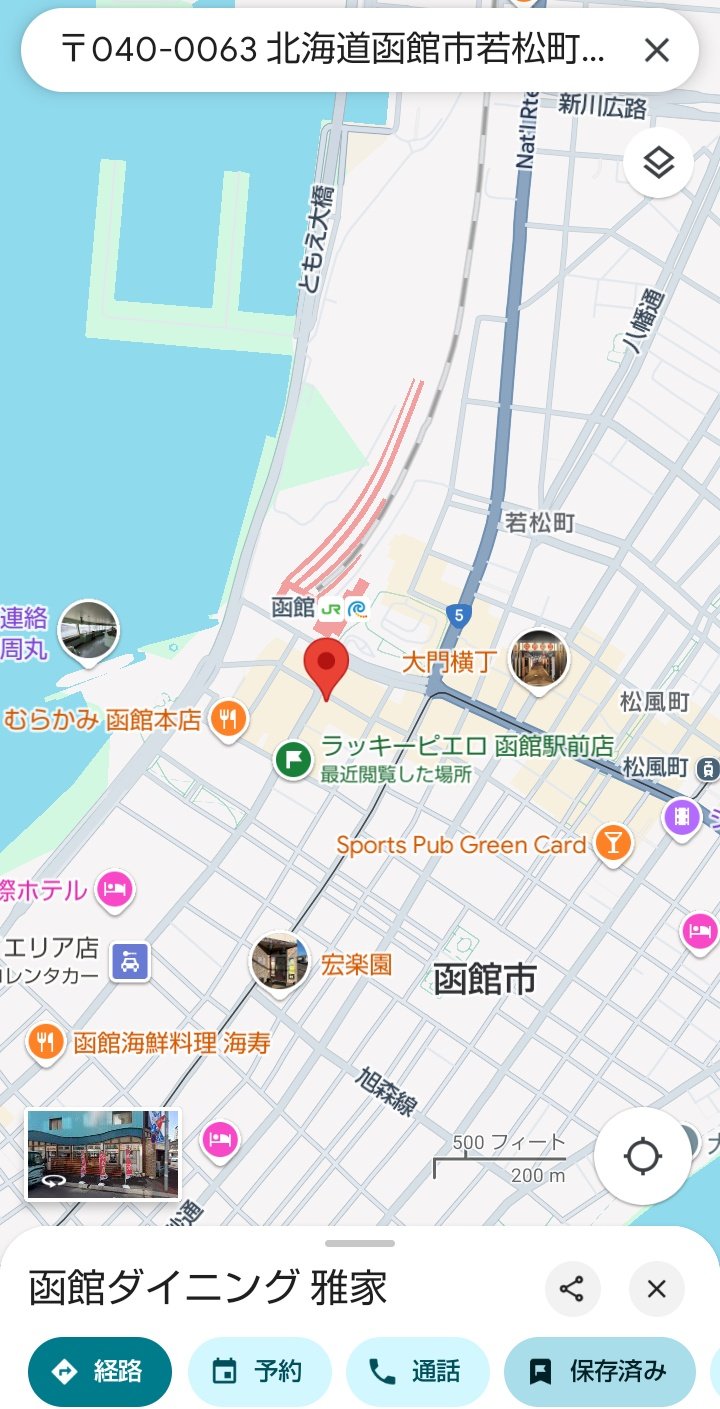The image size is (720, 1409).
Task: Select Sports Pub Green Card on map
Action: [614, 845]
